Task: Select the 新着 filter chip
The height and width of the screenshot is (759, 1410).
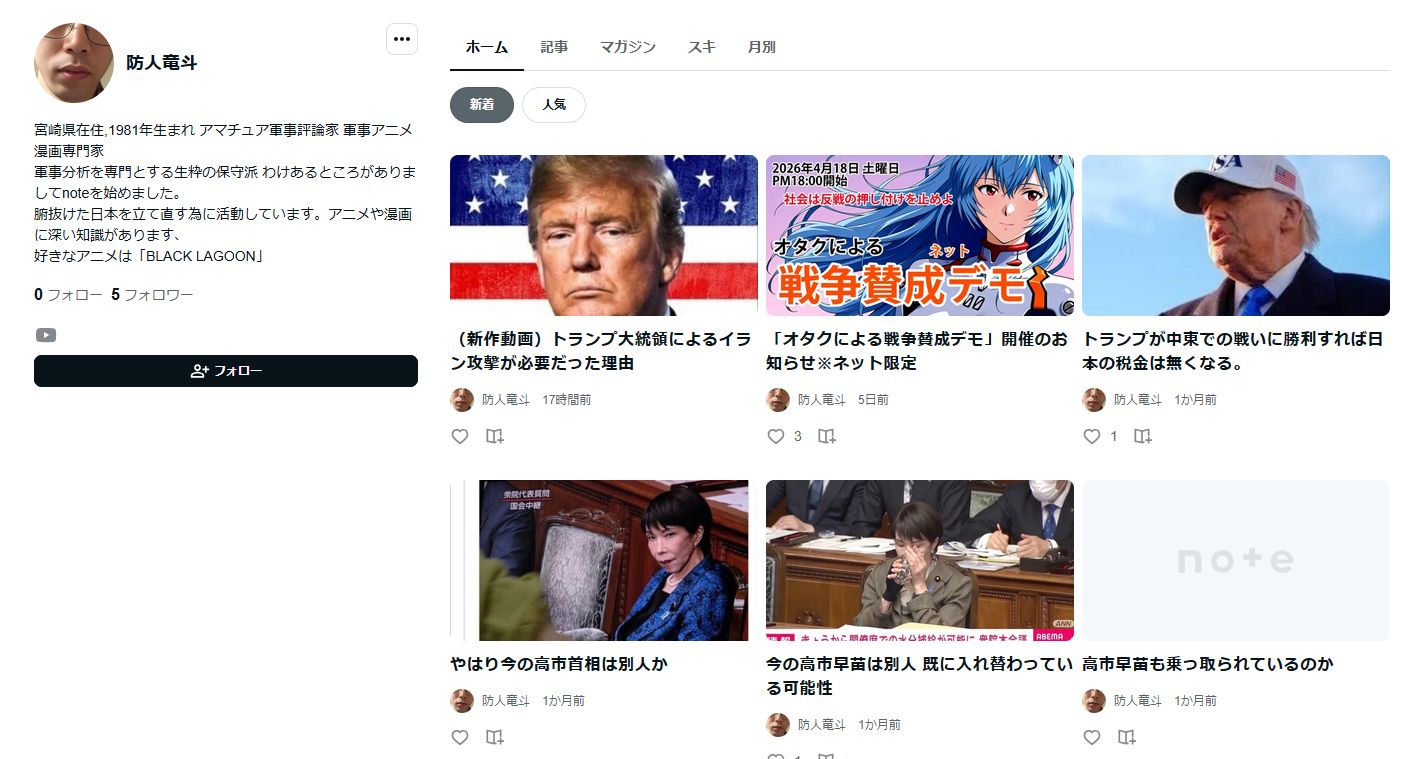Action: click(x=482, y=104)
